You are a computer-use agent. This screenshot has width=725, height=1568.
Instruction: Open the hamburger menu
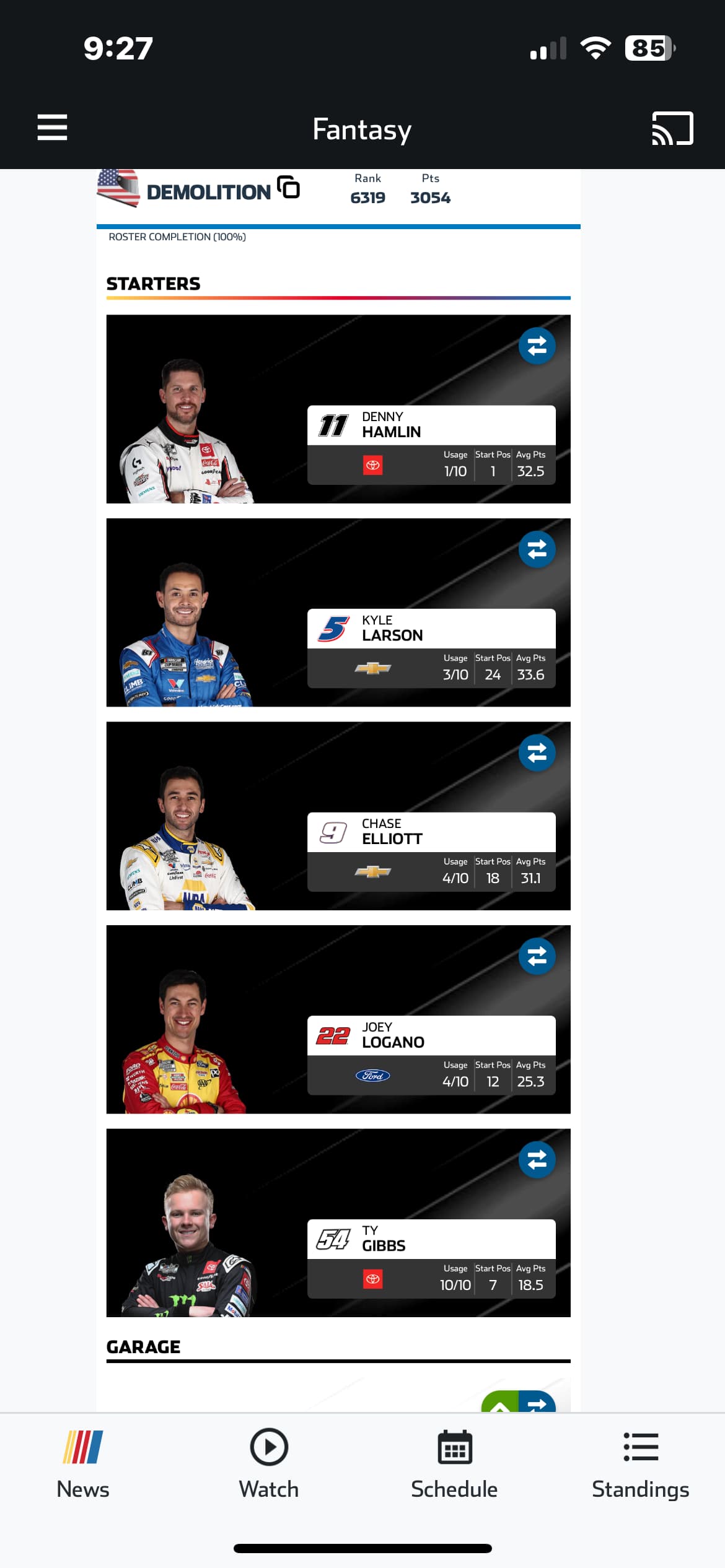(52, 128)
